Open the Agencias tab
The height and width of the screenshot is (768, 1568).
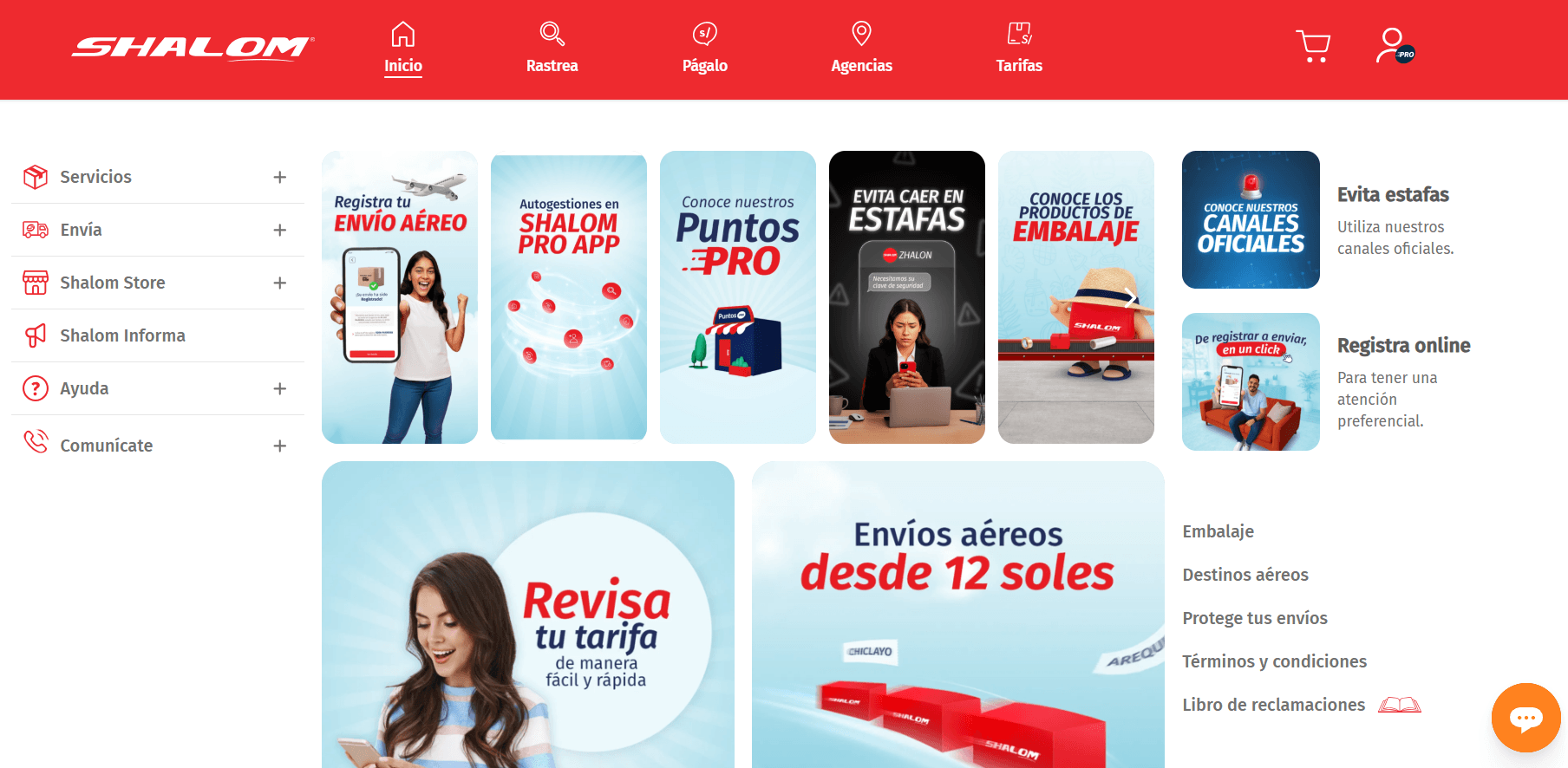coord(861,49)
